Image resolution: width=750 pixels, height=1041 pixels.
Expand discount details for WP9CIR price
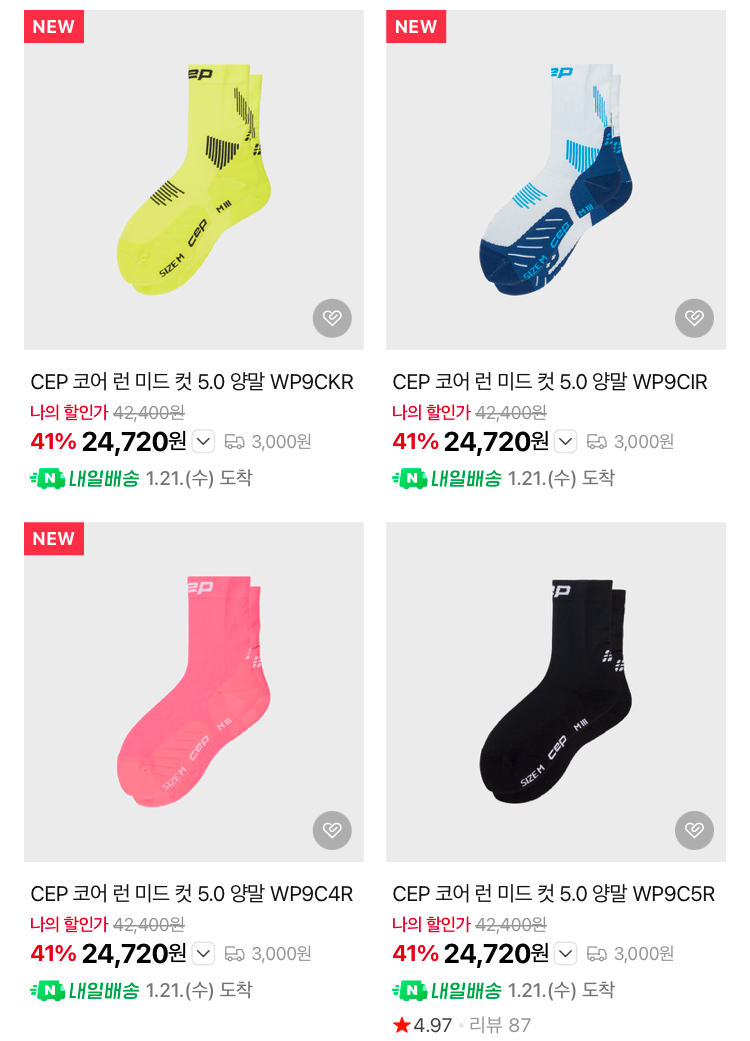pos(565,441)
